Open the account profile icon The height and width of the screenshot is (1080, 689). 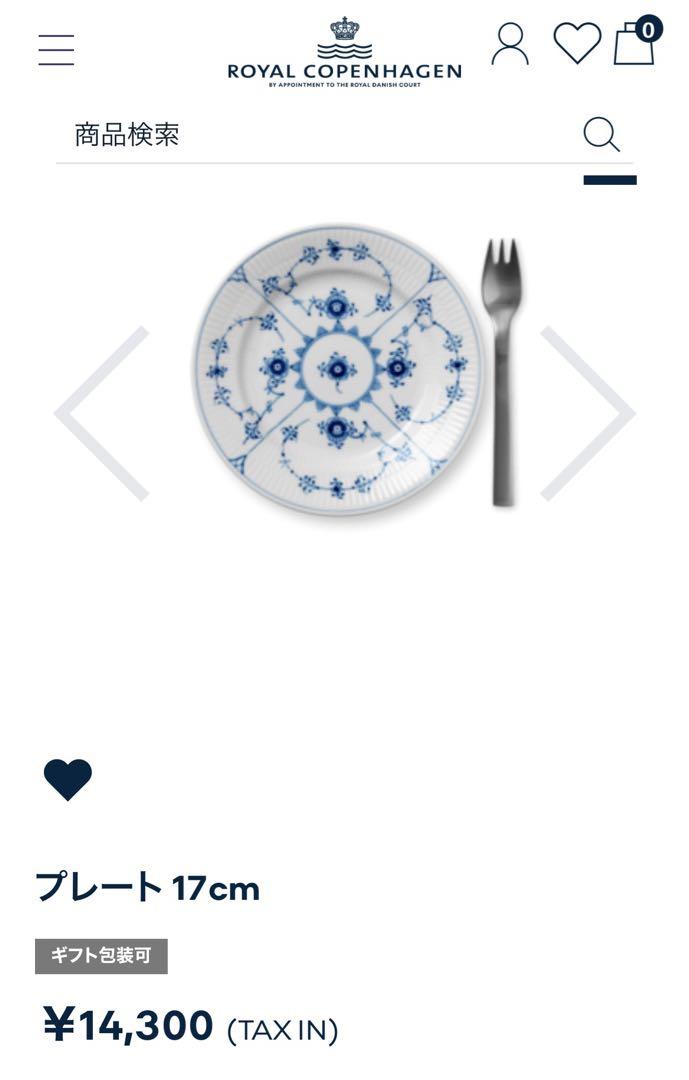point(510,45)
